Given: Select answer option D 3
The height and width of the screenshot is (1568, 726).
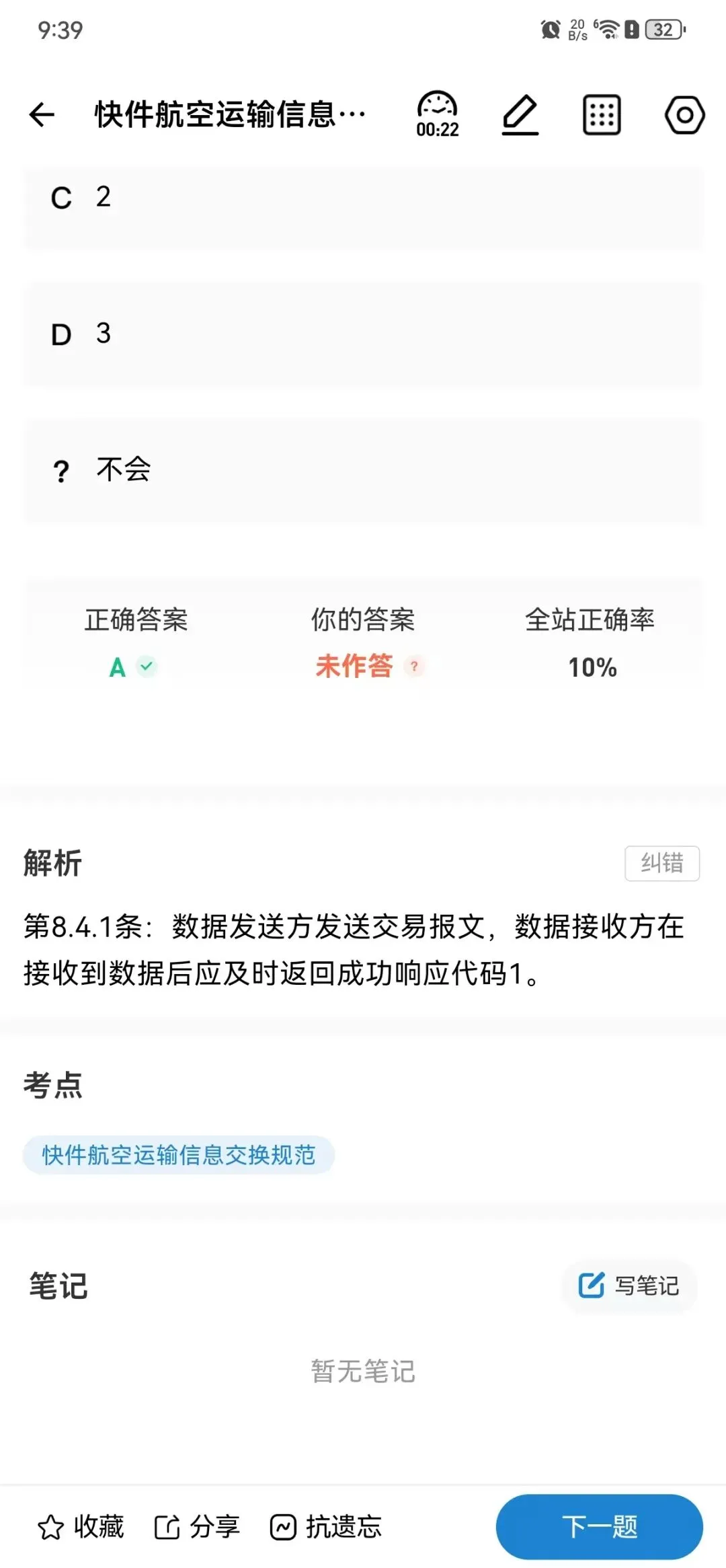Looking at the screenshot, I should (x=363, y=334).
